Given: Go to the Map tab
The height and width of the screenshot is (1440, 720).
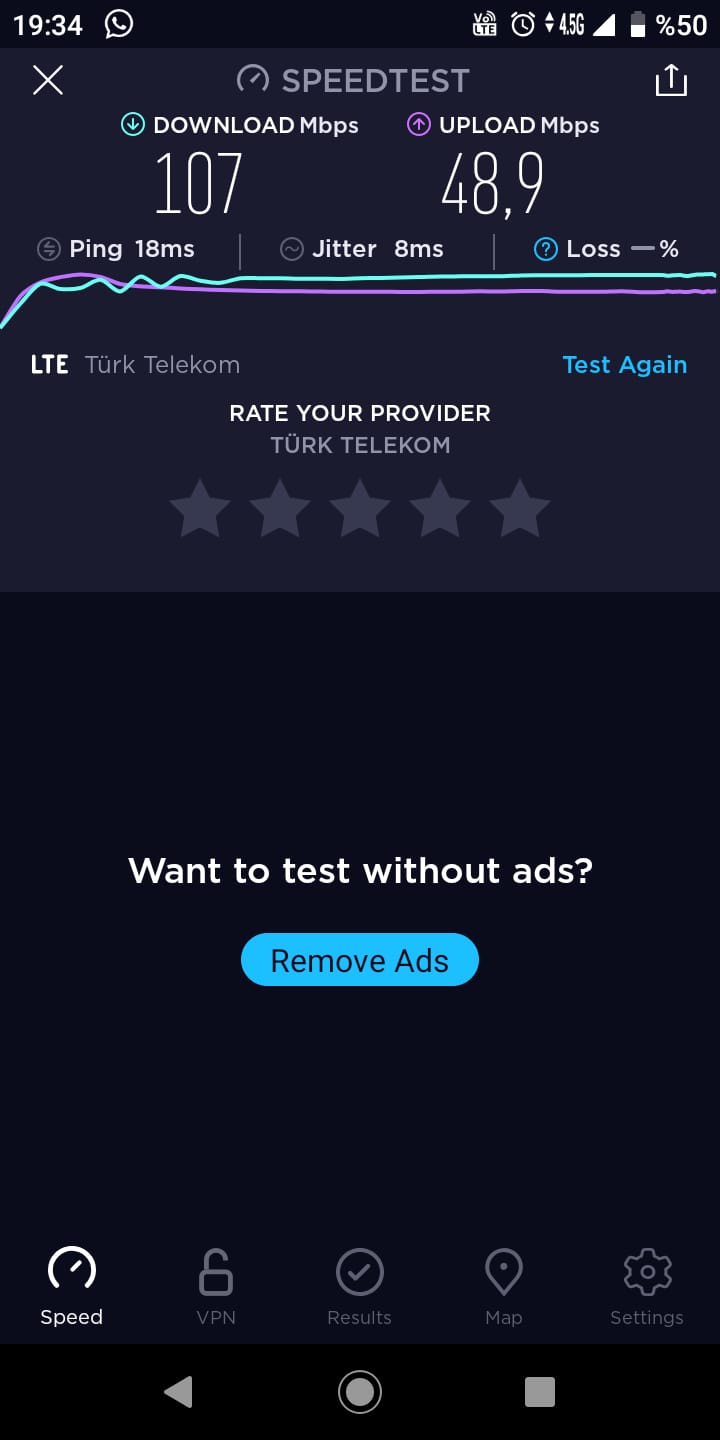Looking at the screenshot, I should (503, 1287).
